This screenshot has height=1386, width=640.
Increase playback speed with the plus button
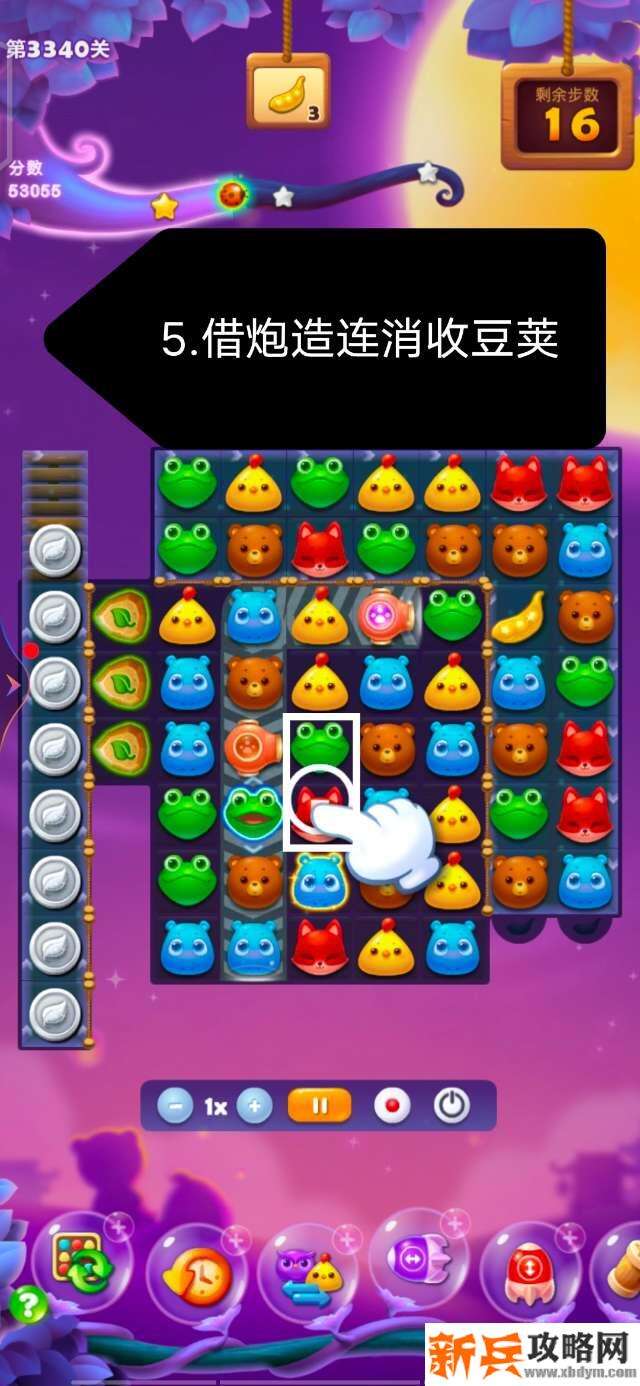[x=255, y=1107]
